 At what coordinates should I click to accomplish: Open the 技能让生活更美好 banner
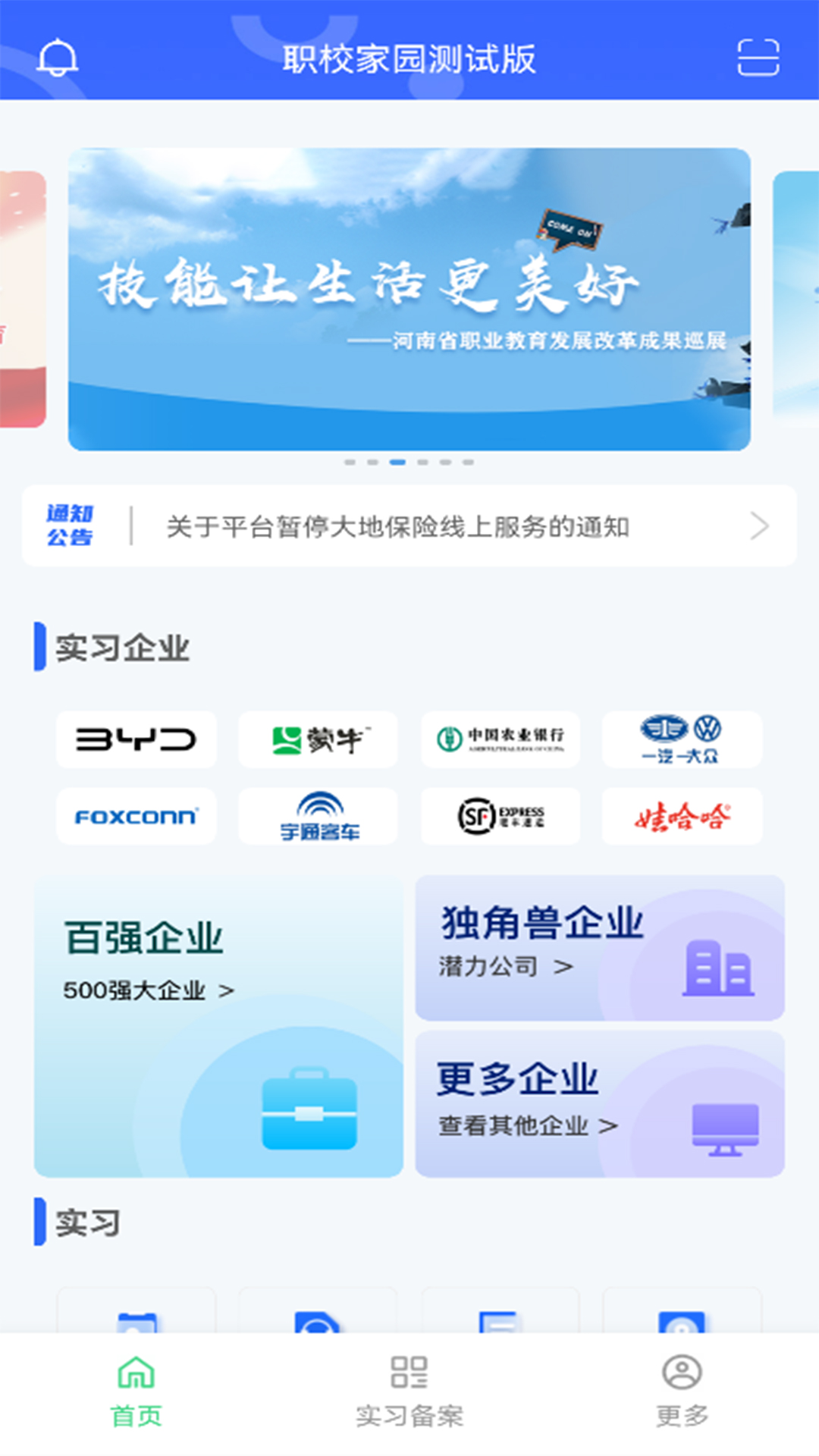click(409, 299)
